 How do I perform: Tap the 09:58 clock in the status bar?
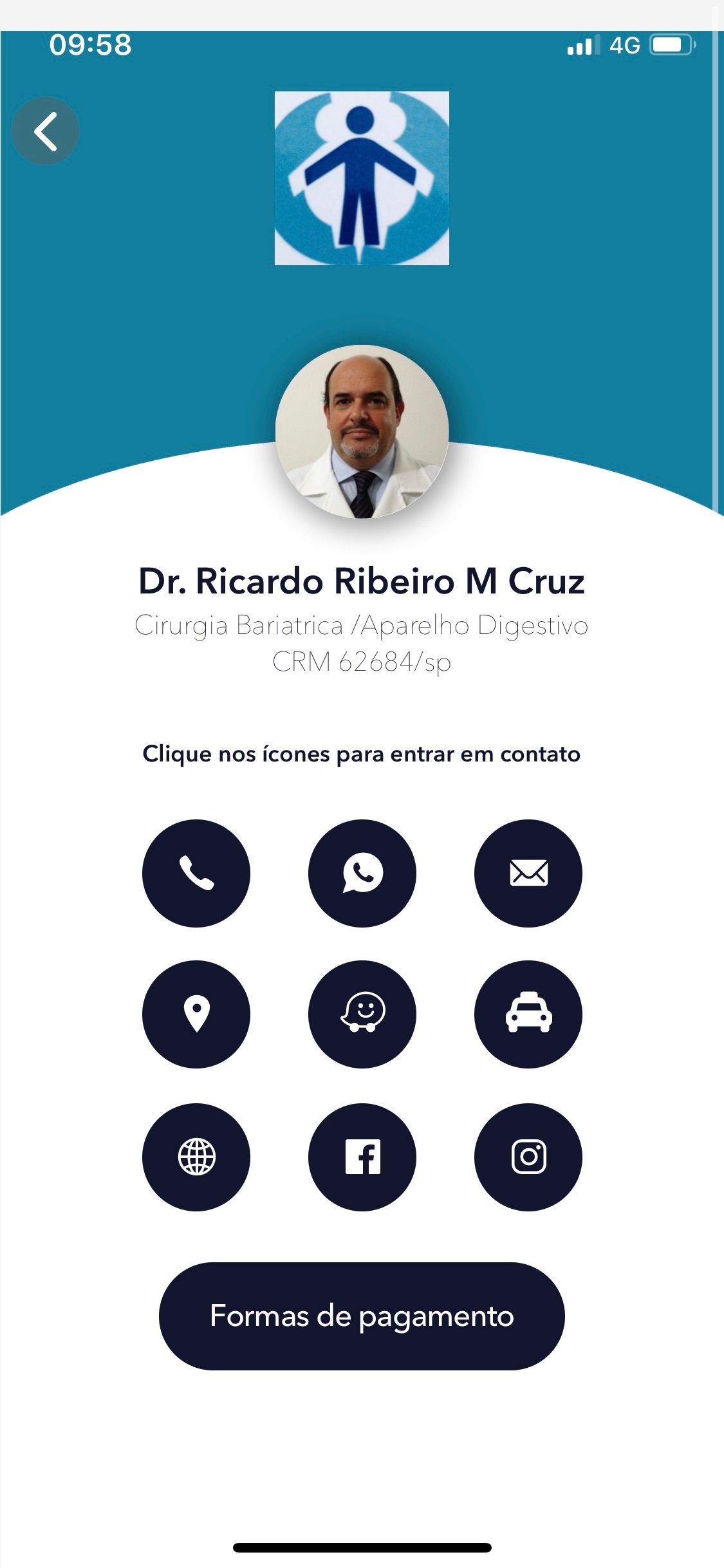coord(91,44)
